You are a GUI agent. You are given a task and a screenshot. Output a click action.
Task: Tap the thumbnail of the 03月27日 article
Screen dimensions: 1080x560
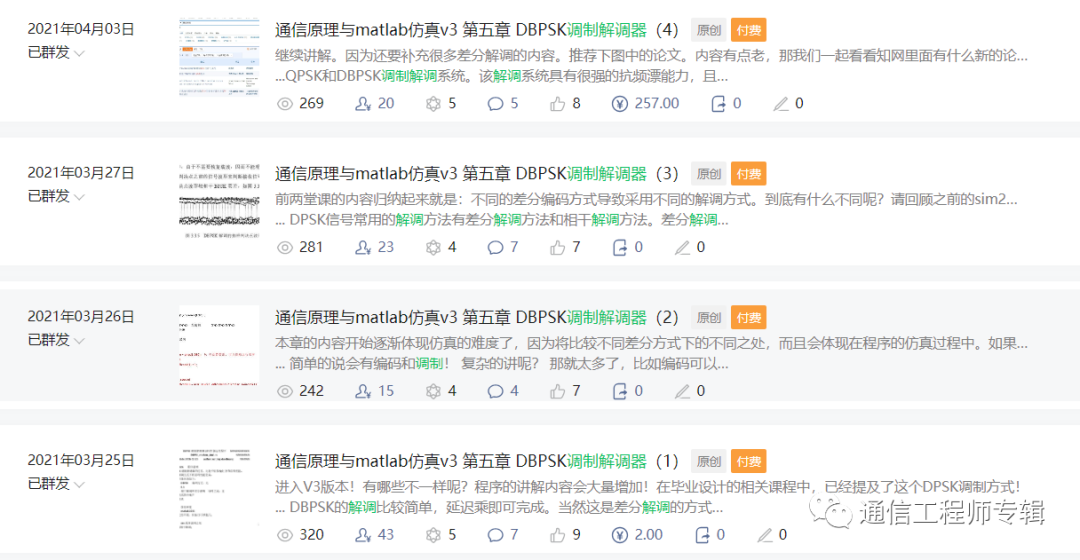(219, 200)
